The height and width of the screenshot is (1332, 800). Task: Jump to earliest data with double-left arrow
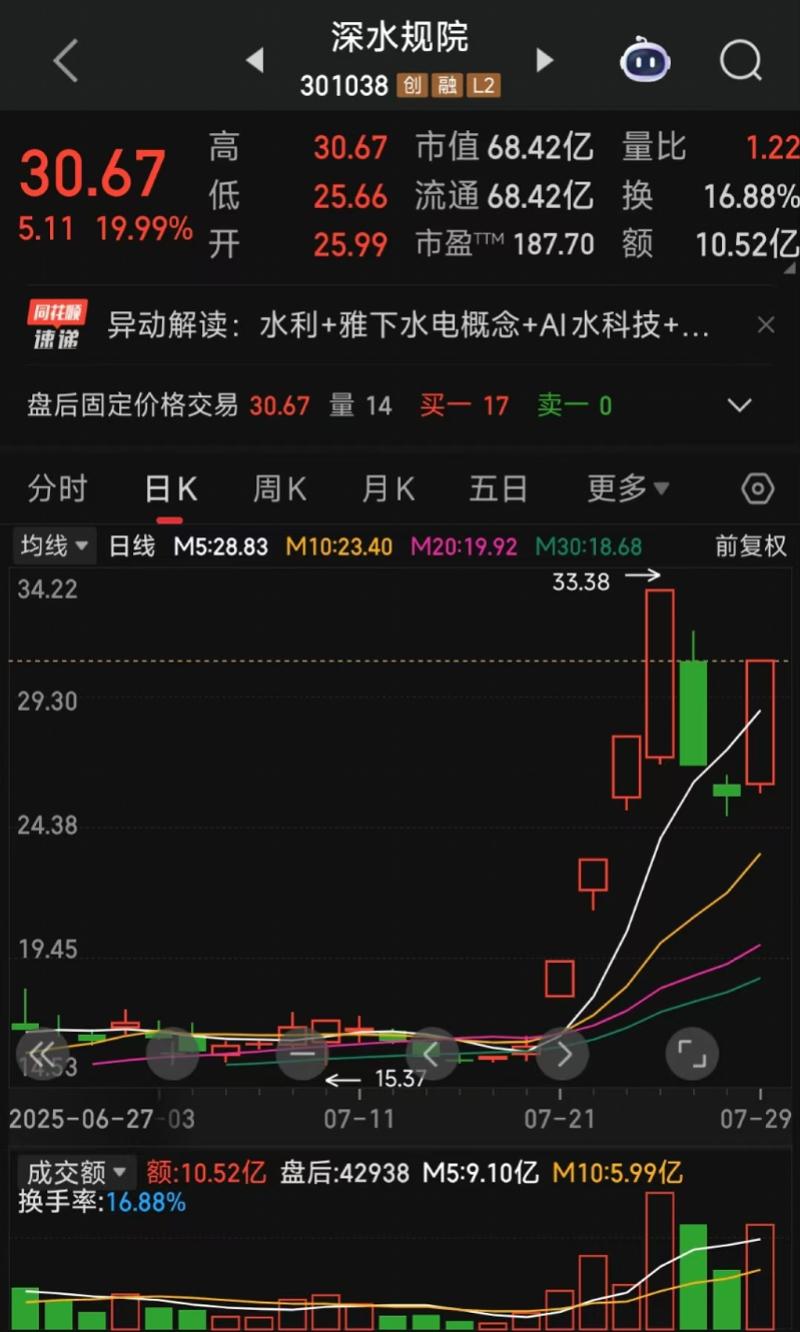41,1054
